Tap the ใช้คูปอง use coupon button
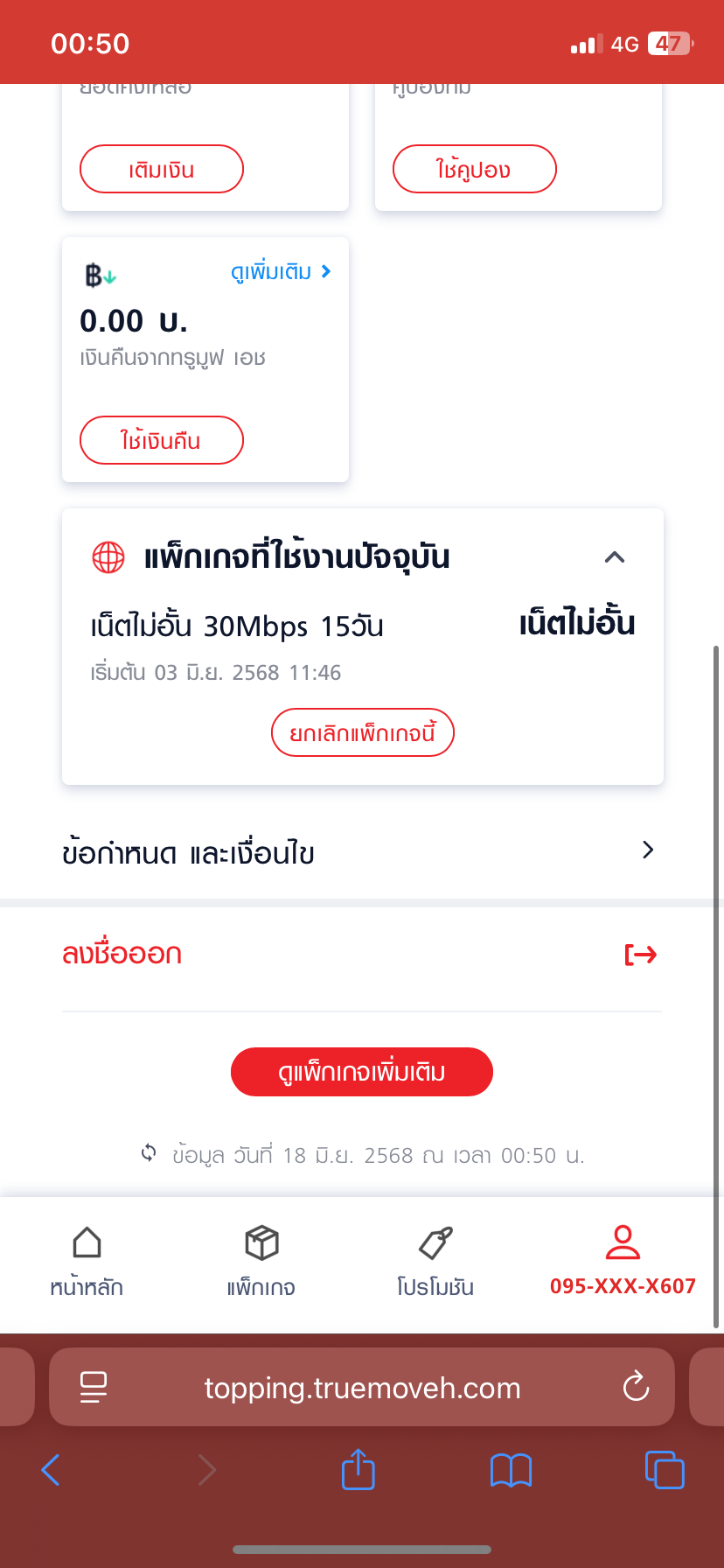The height and width of the screenshot is (1568, 724). (x=474, y=169)
